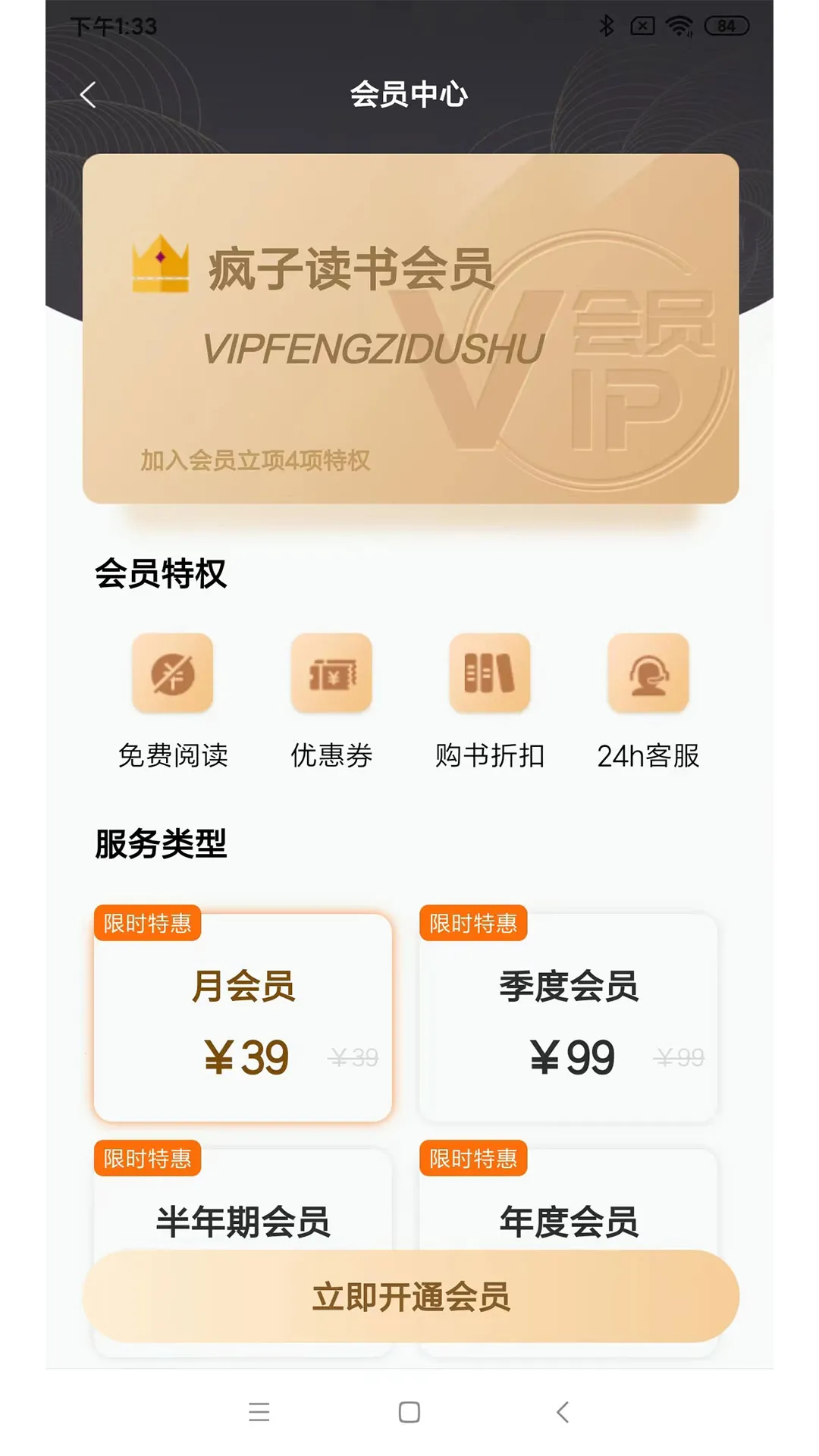Go to the home screen
The width and height of the screenshot is (819, 1456).
click(409, 1412)
